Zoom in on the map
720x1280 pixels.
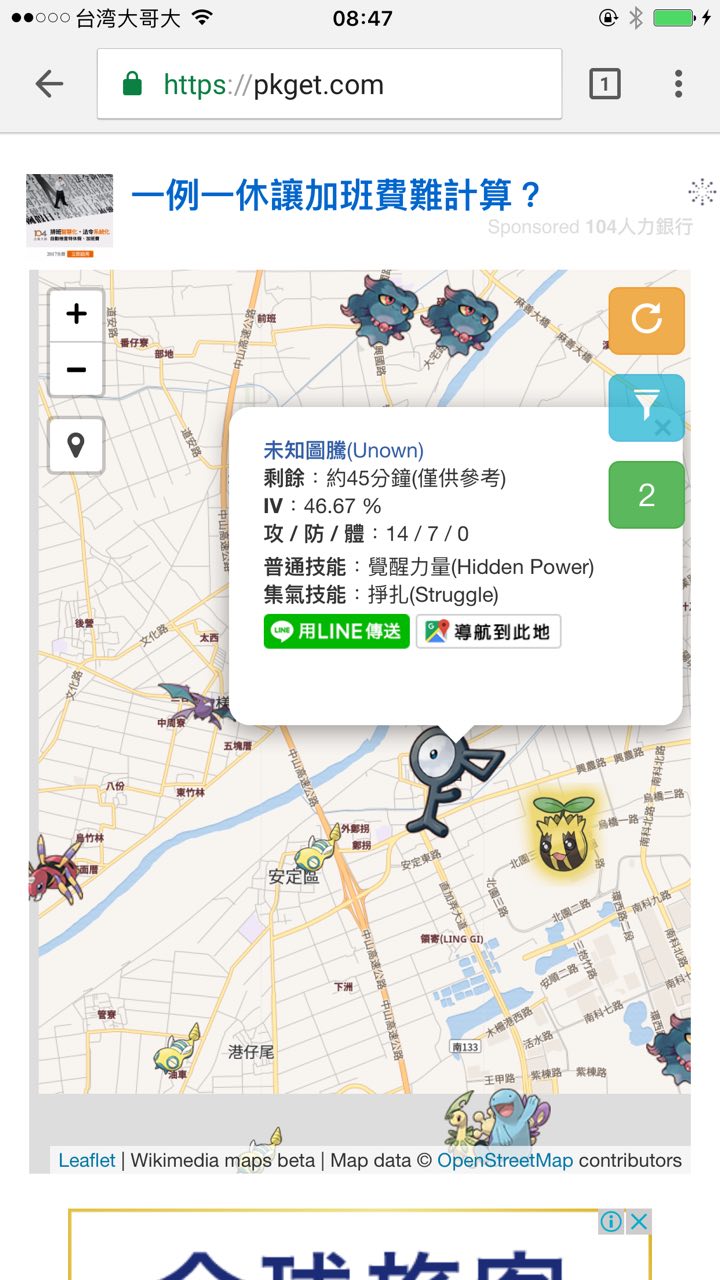(x=76, y=314)
